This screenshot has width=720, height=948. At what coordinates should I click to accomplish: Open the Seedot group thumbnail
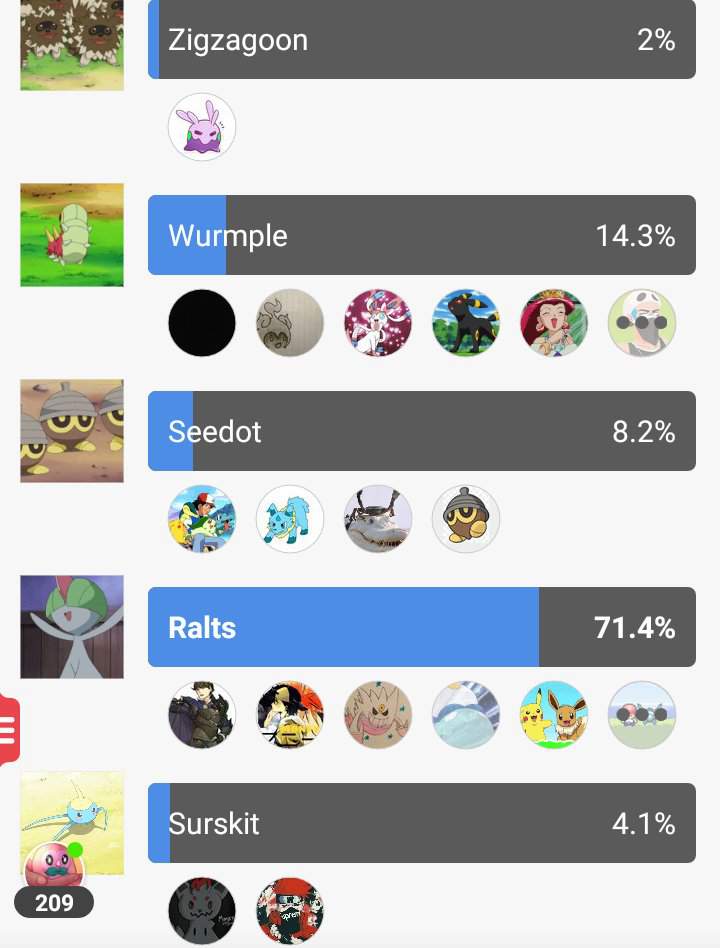[x=71, y=431]
